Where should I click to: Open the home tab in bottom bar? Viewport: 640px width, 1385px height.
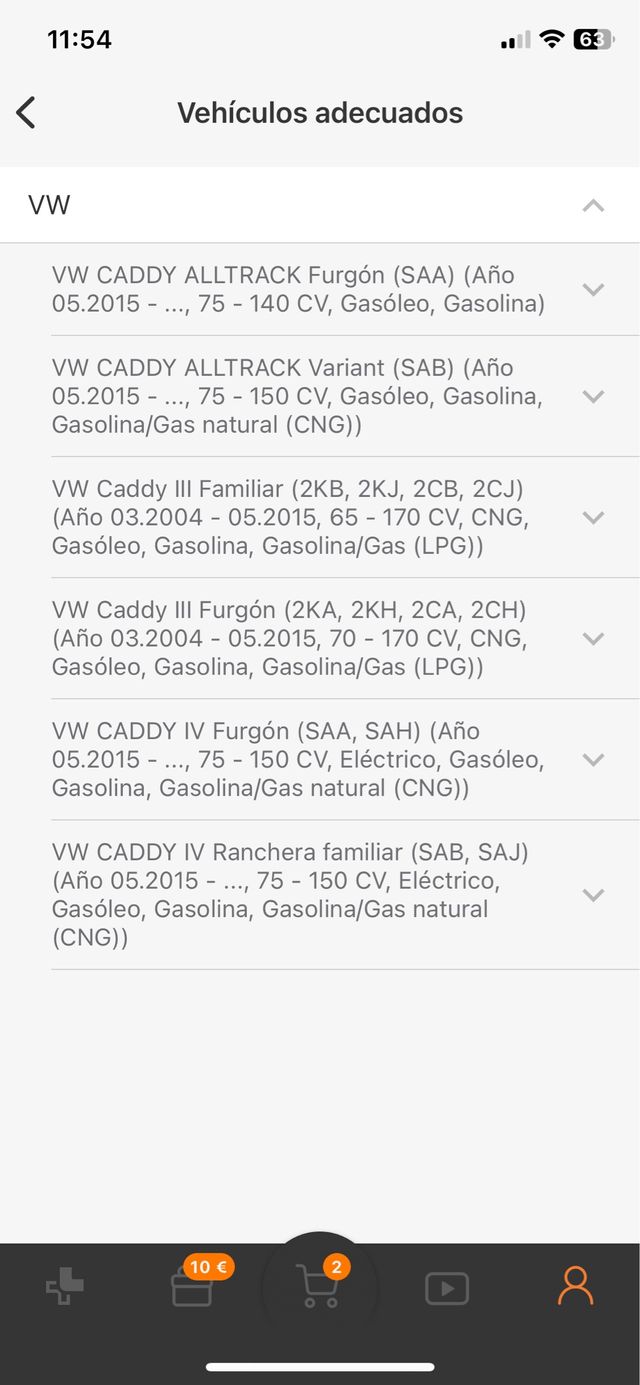click(65, 1286)
